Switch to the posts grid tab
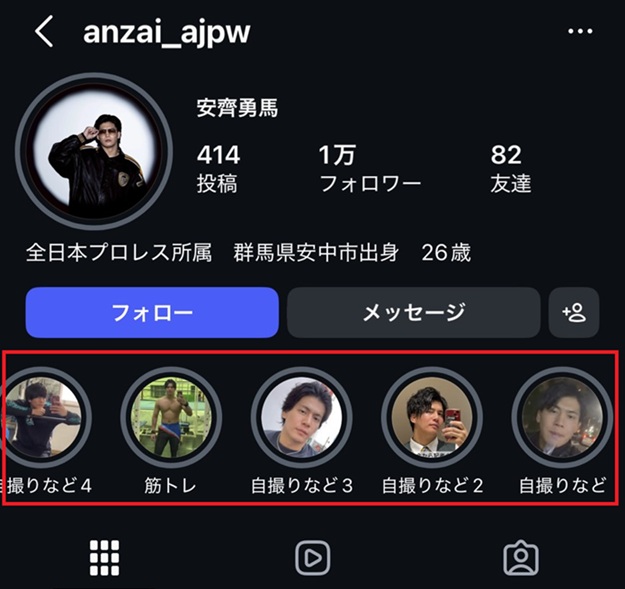The image size is (625, 589). 104,557
